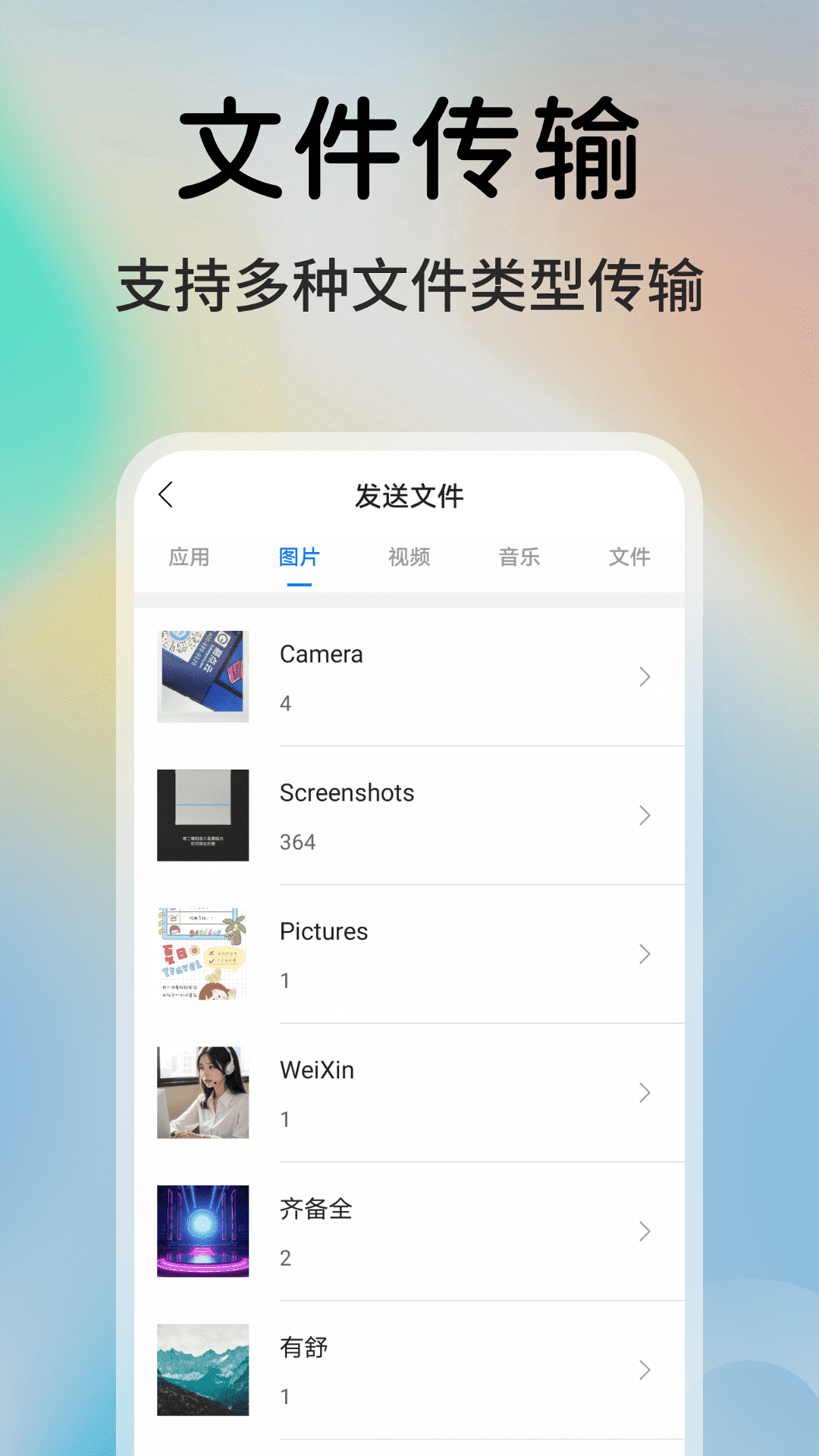Switch to the 视频 tab
Screen dimensions: 819x1456
tap(409, 557)
